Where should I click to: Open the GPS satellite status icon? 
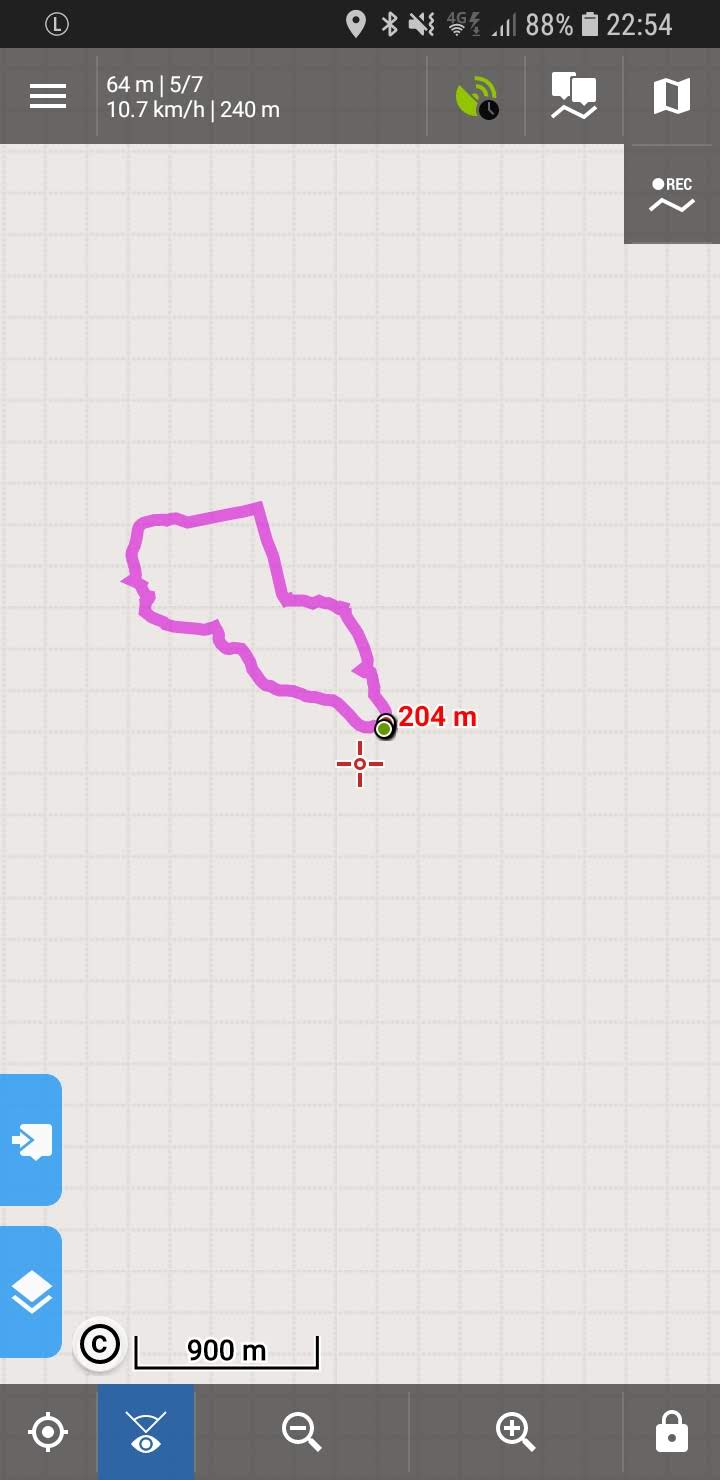[x=476, y=97]
